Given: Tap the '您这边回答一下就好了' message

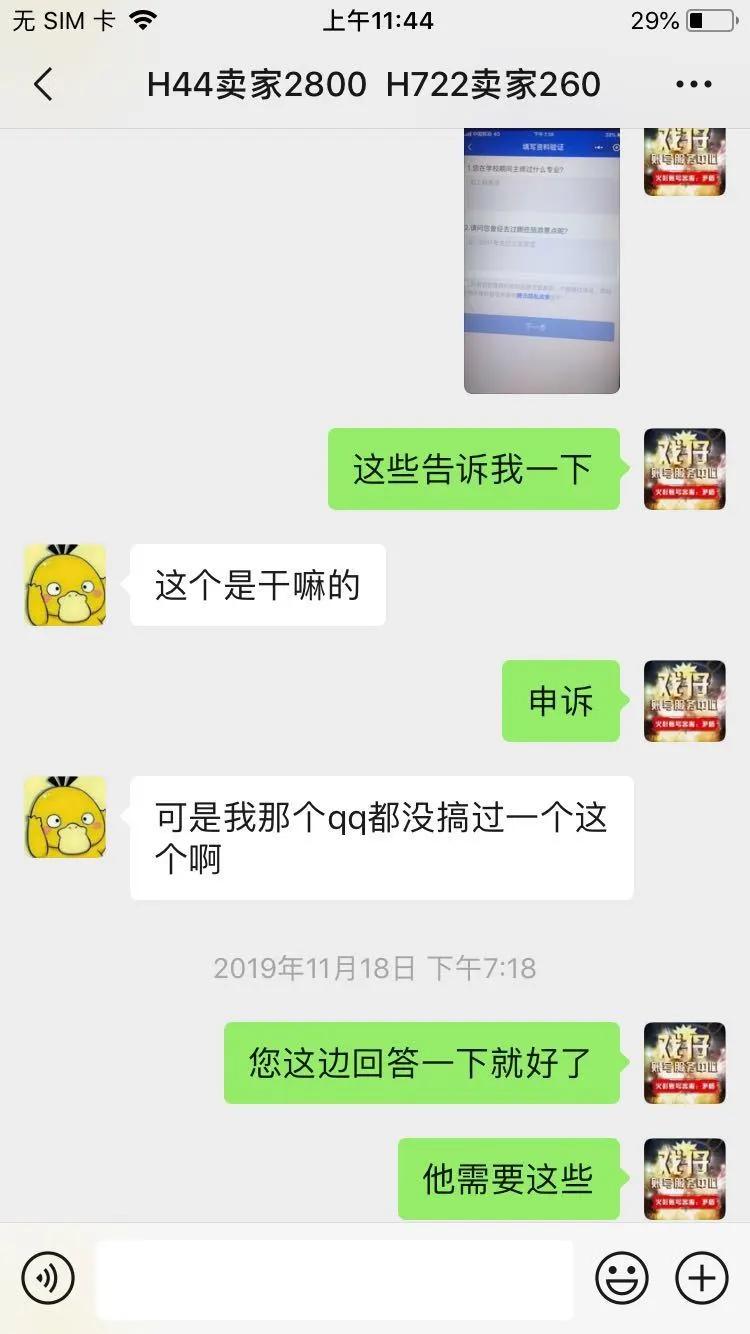Looking at the screenshot, I should tap(421, 1063).
